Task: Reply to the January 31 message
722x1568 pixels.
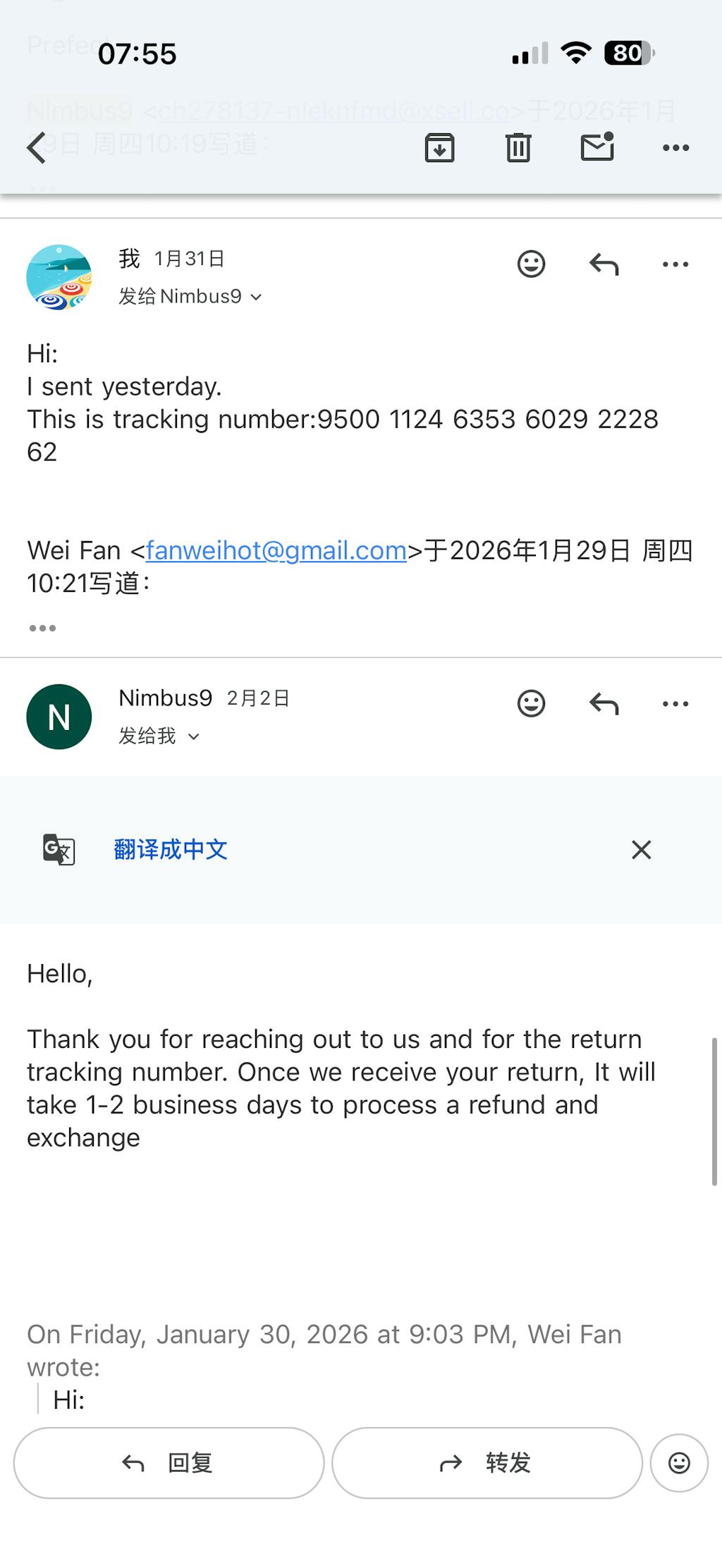Action: coord(604,264)
